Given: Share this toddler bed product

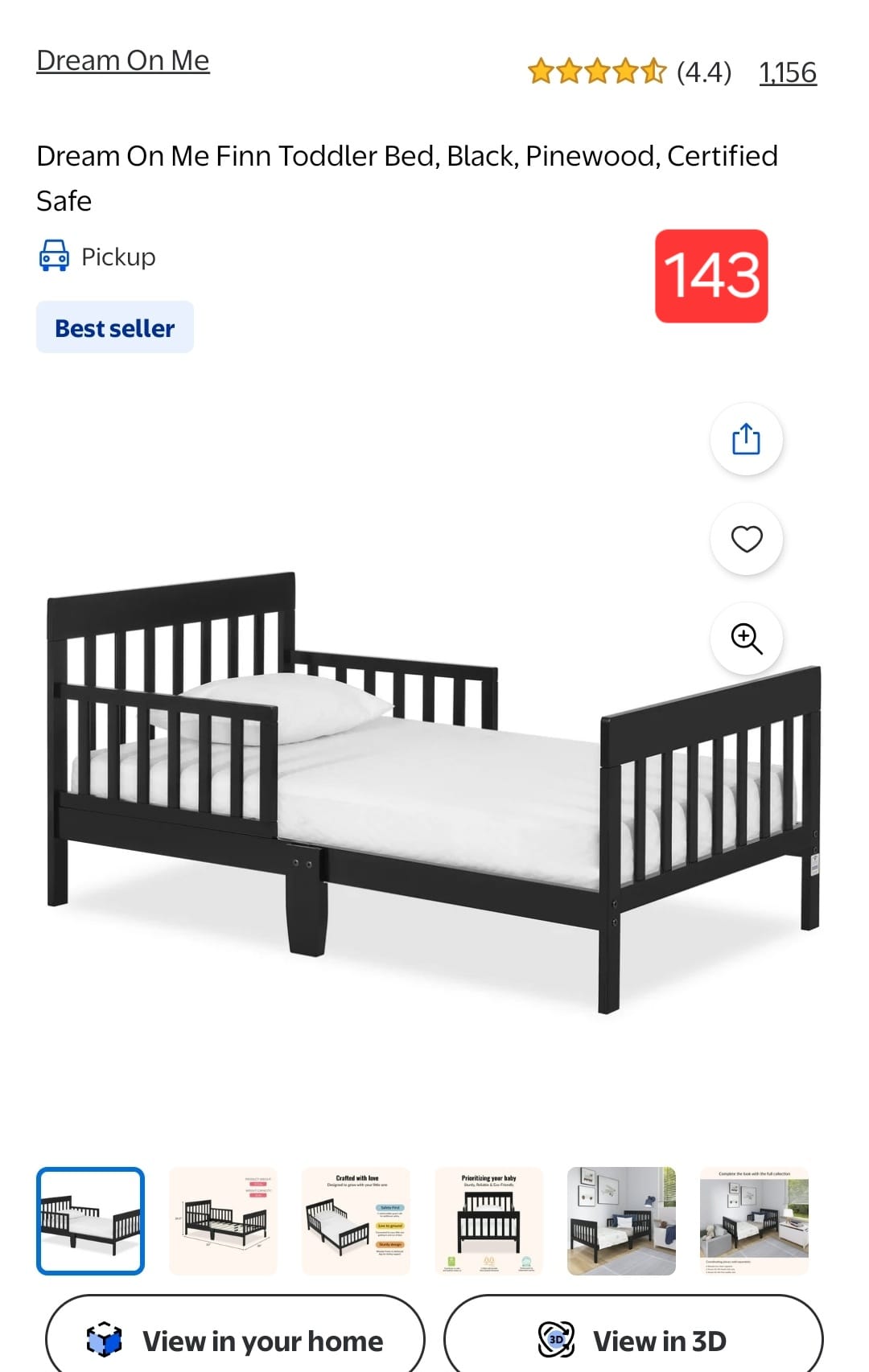Looking at the screenshot, I should pyautogui.click(x=746, y=439).
